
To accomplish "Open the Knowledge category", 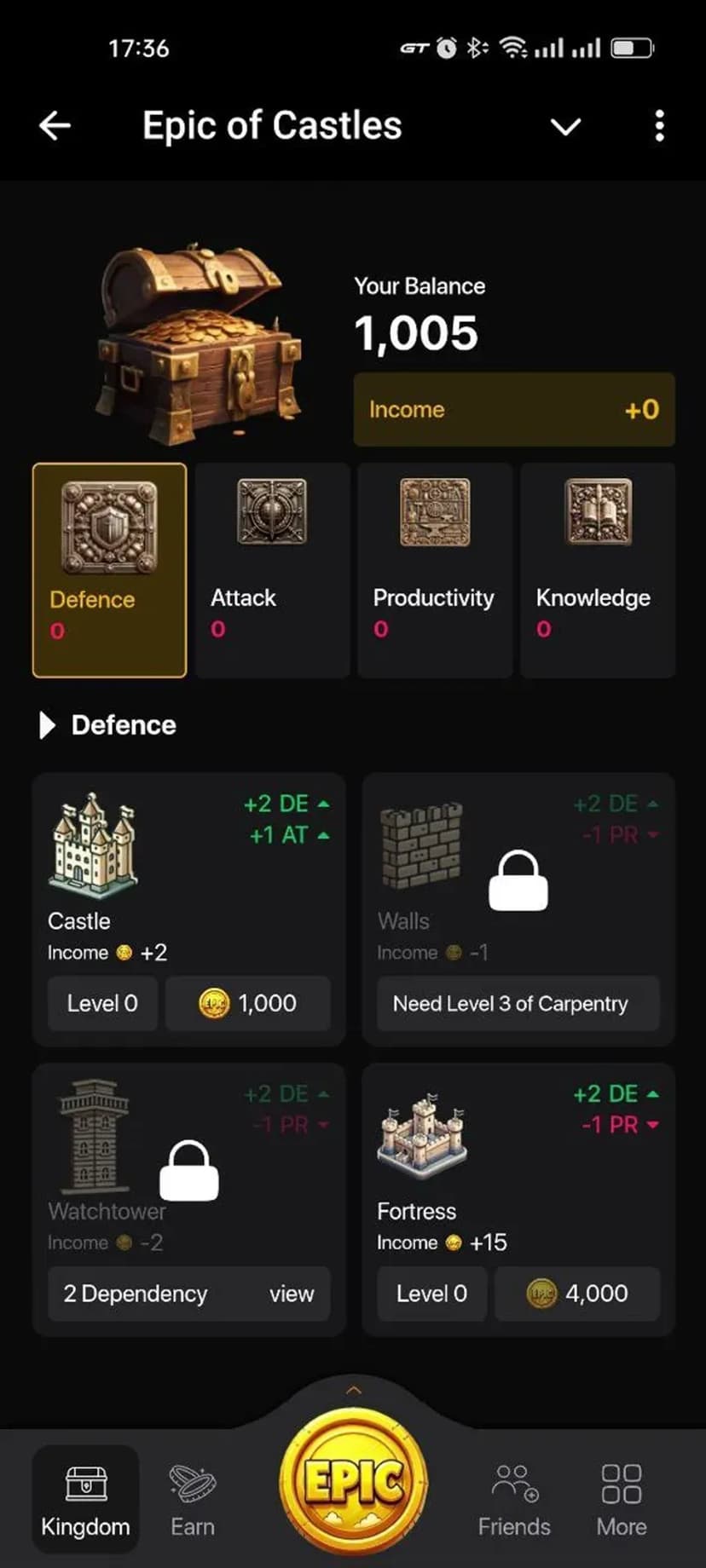I will point(597,569).
